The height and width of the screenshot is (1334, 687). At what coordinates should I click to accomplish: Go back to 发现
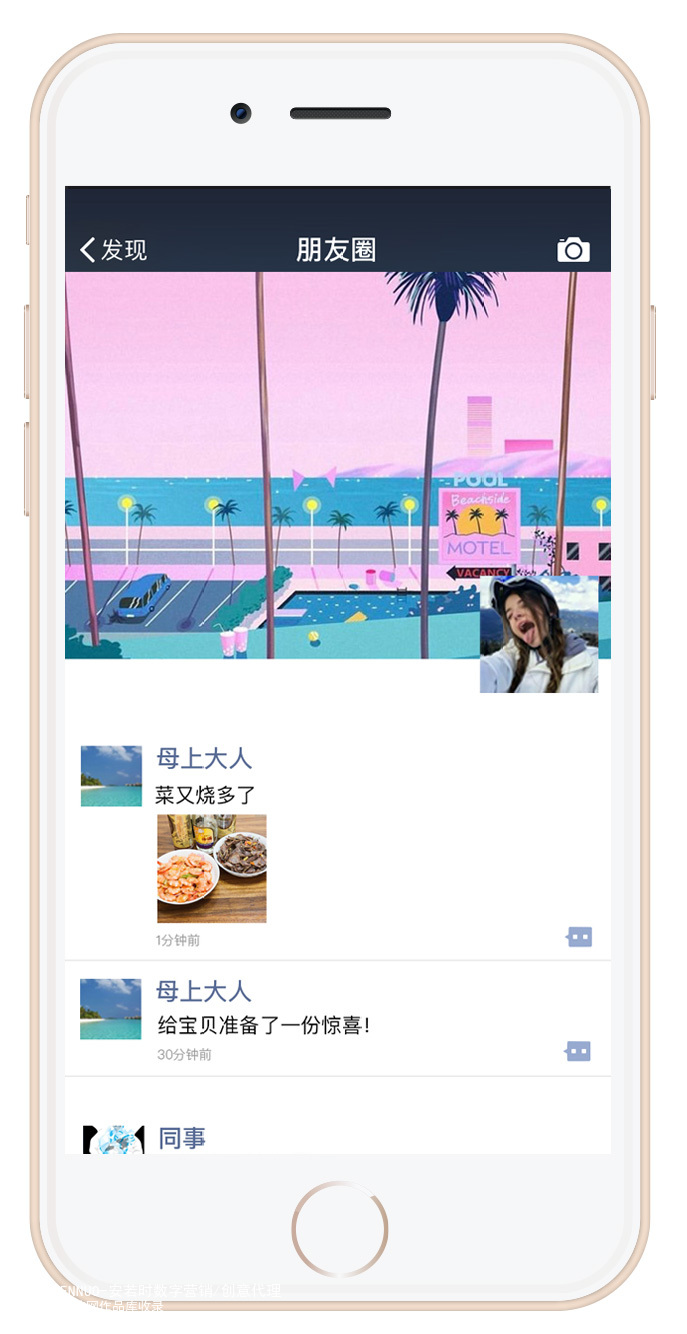113,250
